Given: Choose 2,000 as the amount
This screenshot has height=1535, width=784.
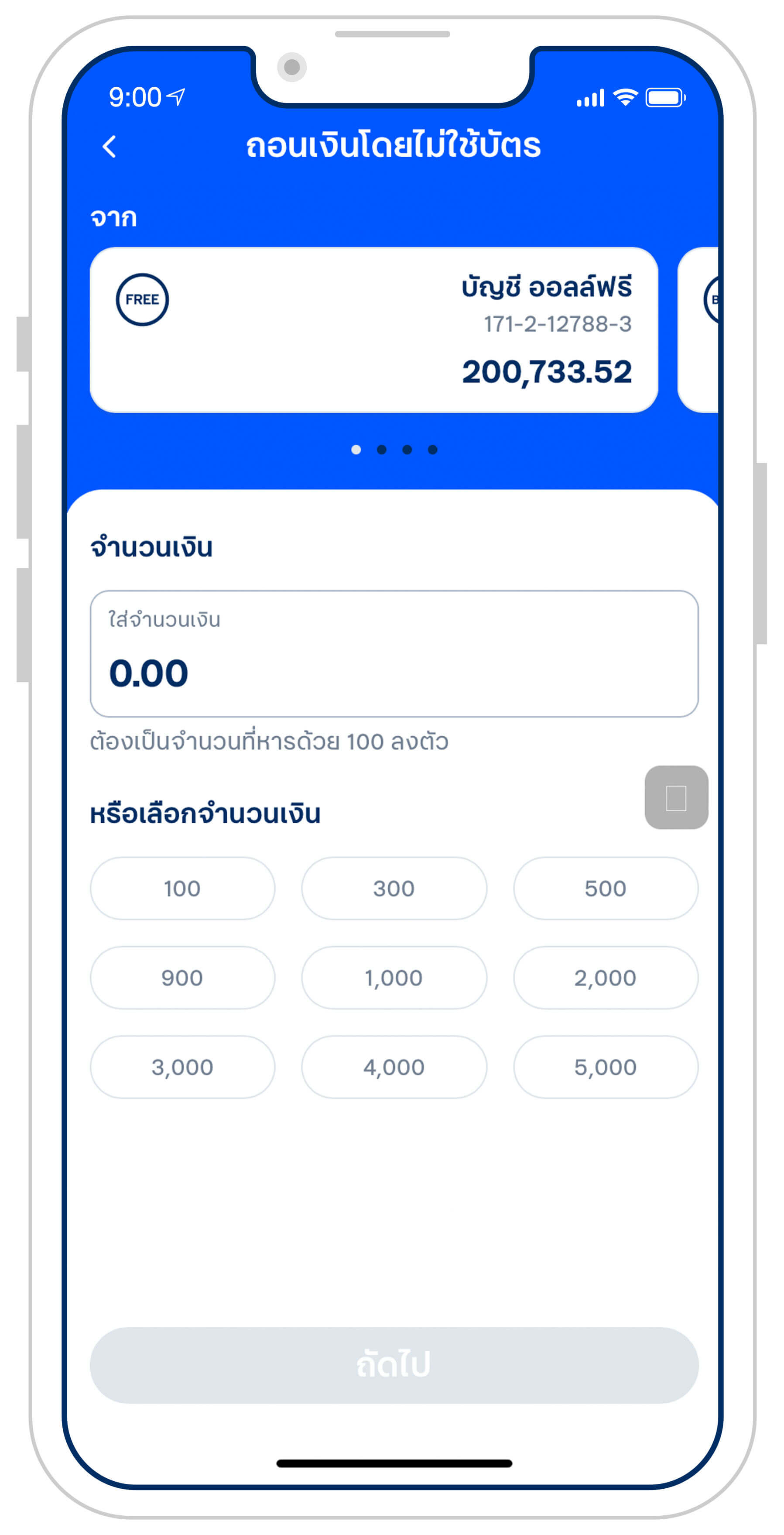Looking at the screenshot, I should pos(605,978).
